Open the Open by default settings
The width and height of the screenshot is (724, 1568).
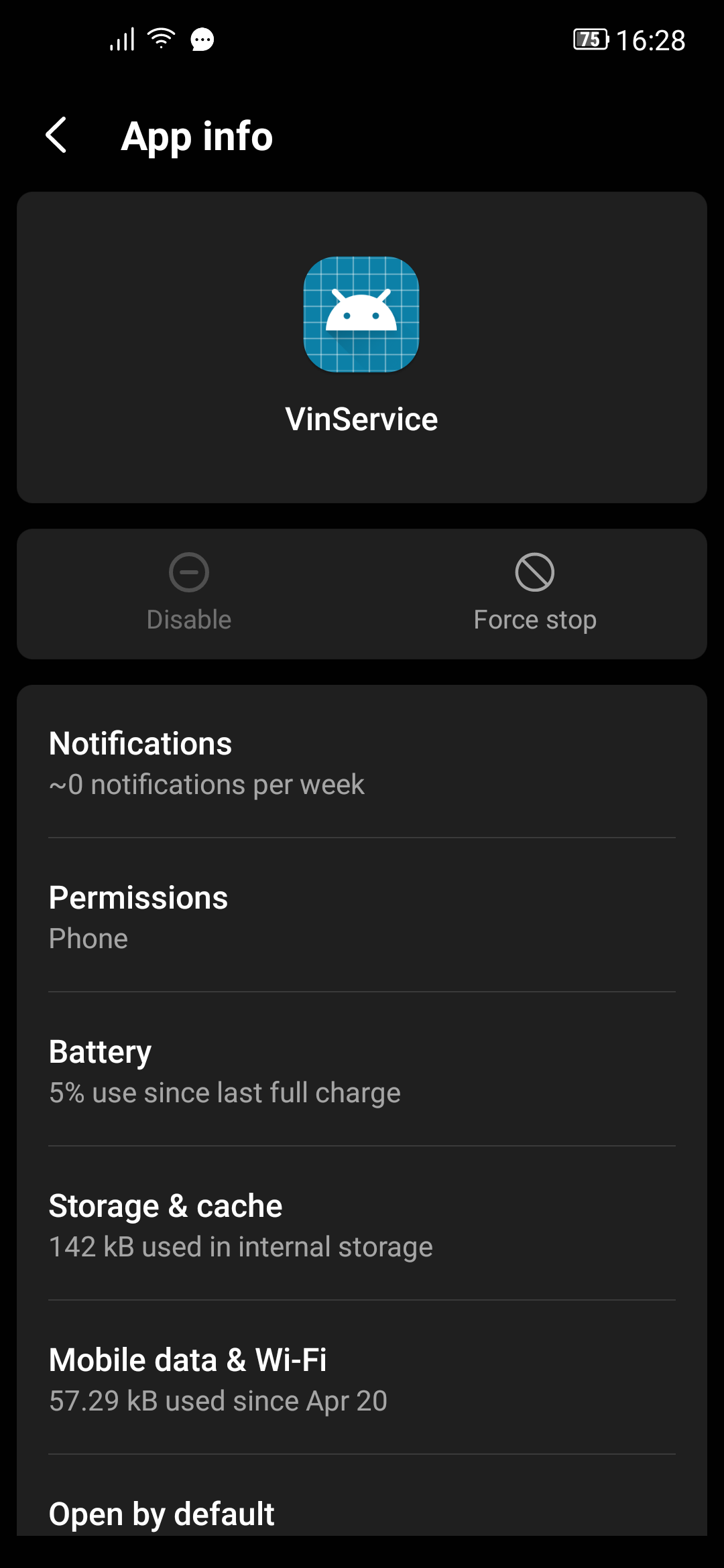pos(362,1513)
